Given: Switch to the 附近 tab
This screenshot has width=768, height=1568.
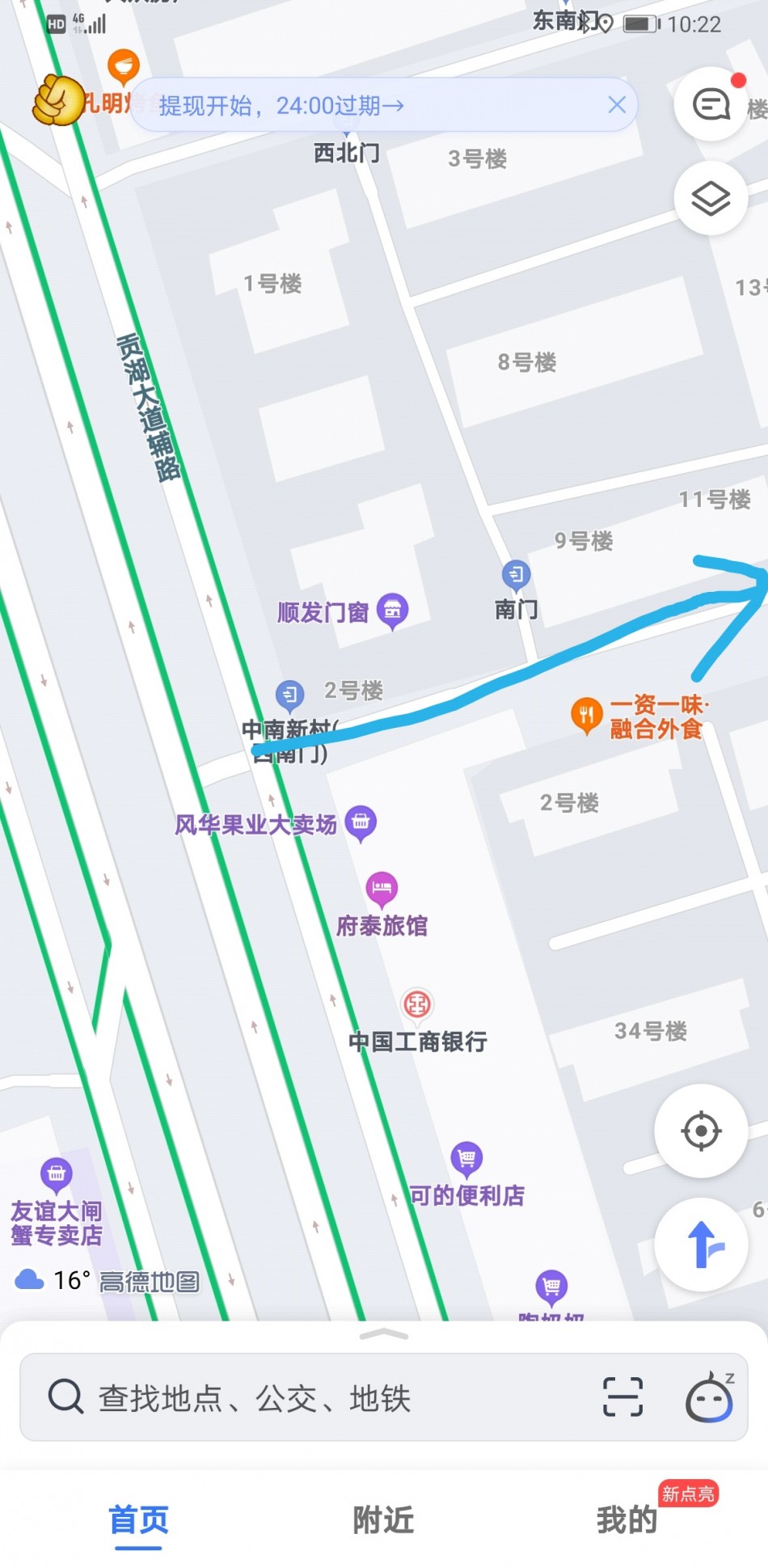Looking at the screenshot, I should (x=383, y=1520).
